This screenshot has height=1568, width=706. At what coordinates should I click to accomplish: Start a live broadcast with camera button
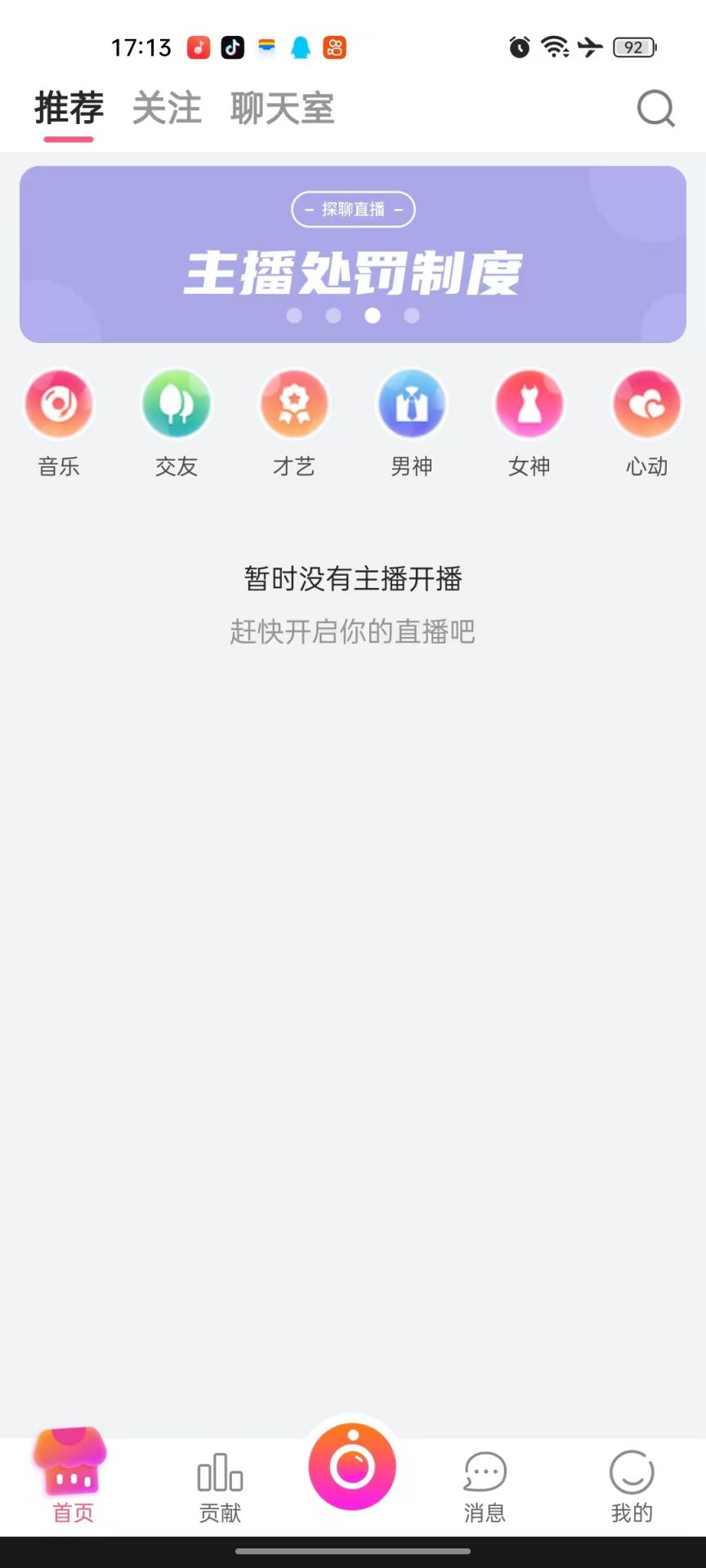point(352,1467)
